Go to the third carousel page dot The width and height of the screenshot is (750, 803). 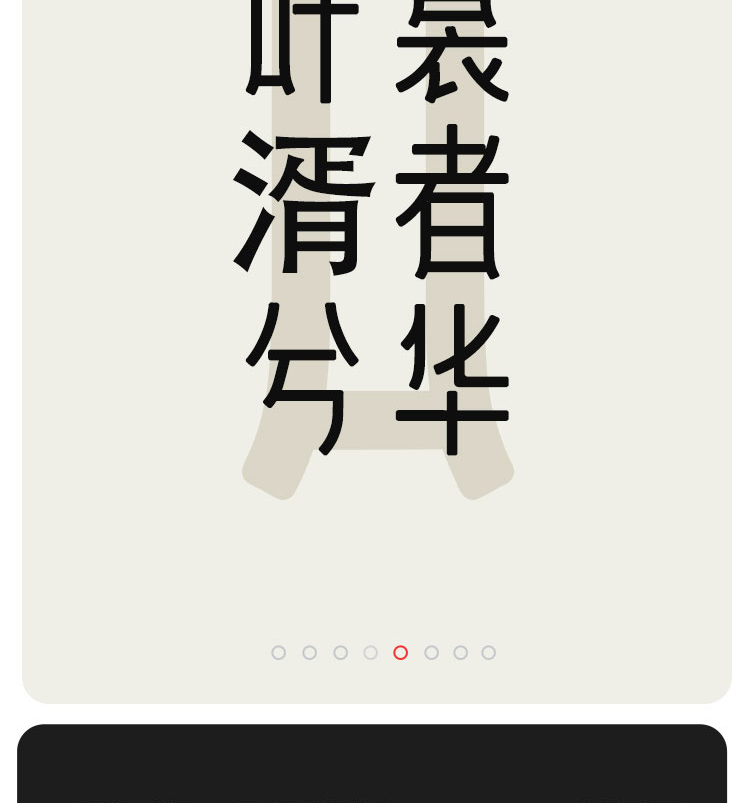click(x=340, y=653)
